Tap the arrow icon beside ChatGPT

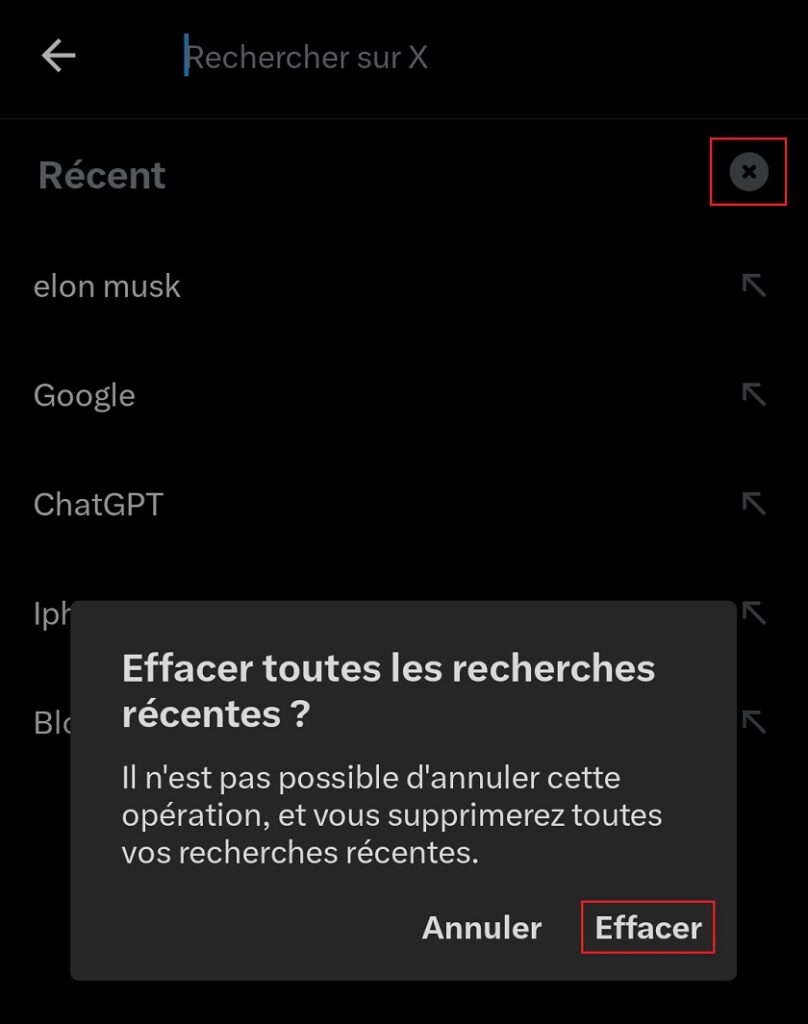click(753, 504)
